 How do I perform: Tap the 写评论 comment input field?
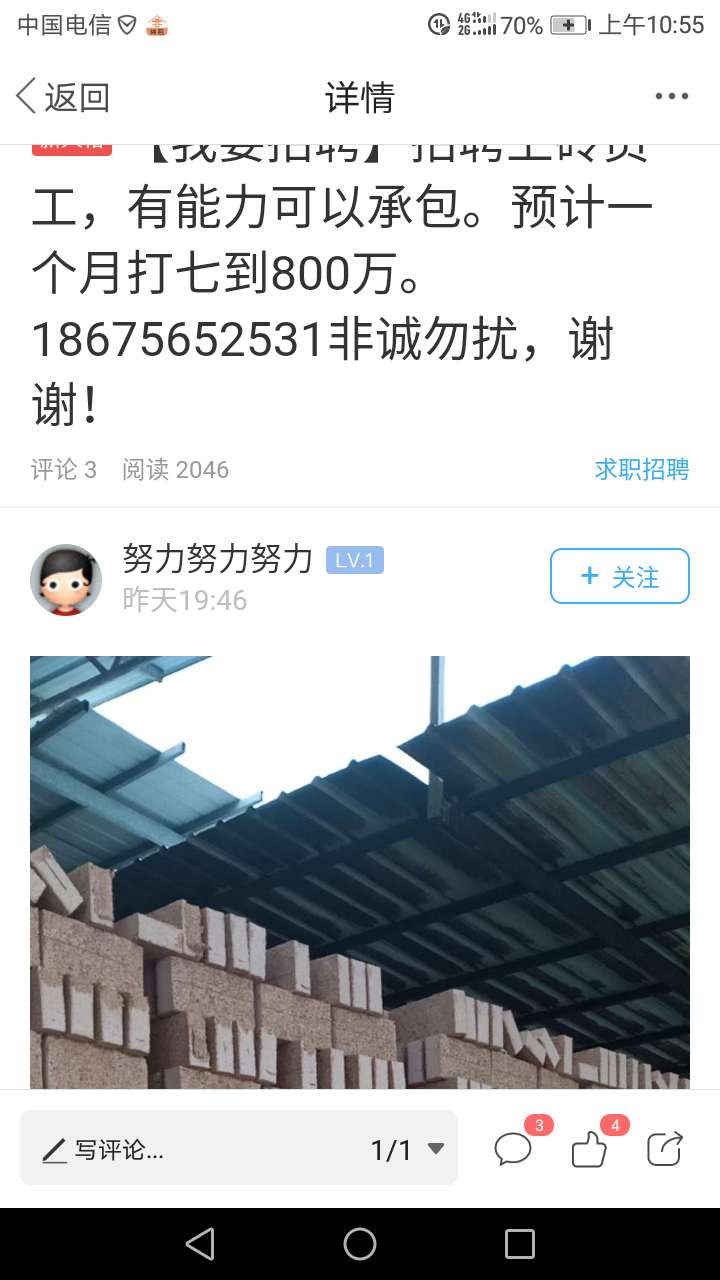coord(190,1149)
